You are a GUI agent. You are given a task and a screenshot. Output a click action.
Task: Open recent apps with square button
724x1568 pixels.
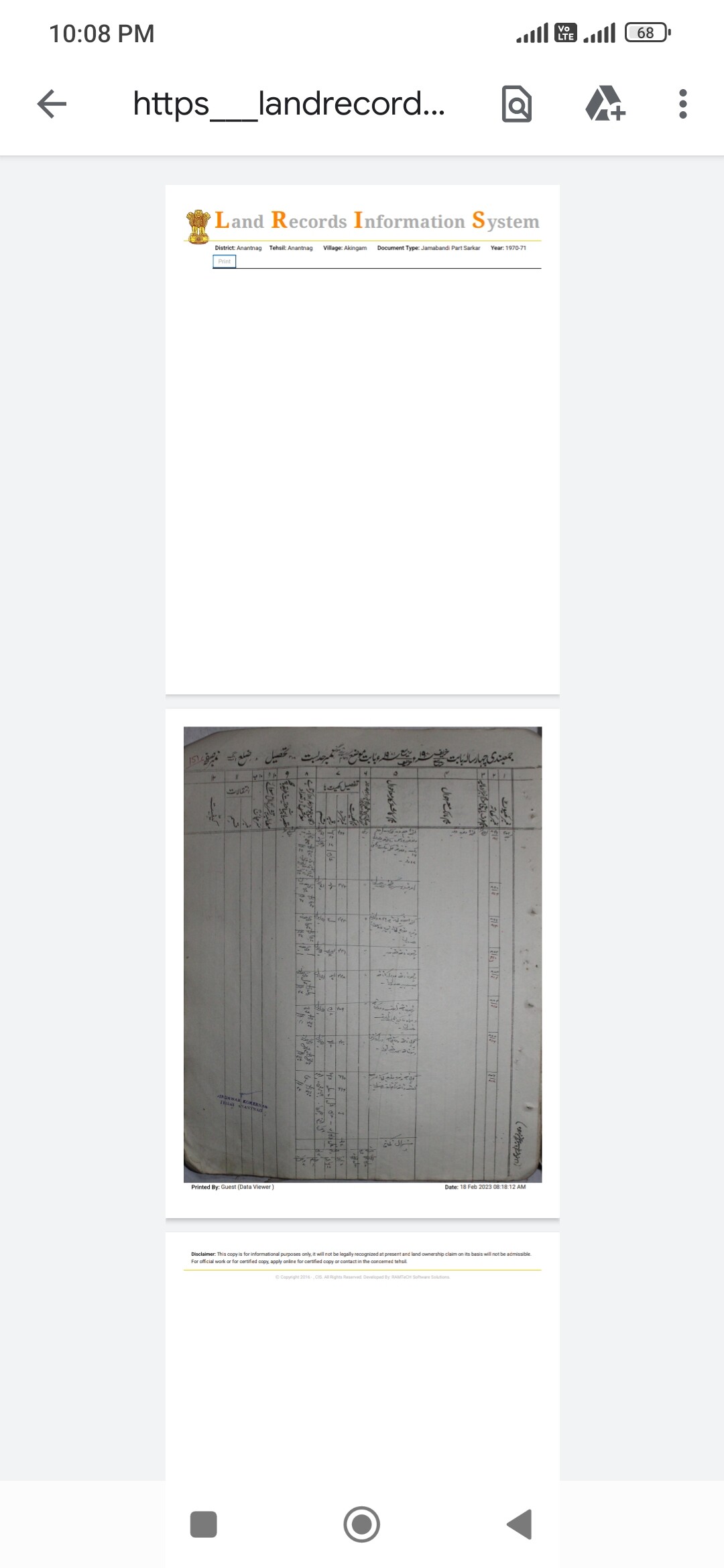tap(204, 1524)
